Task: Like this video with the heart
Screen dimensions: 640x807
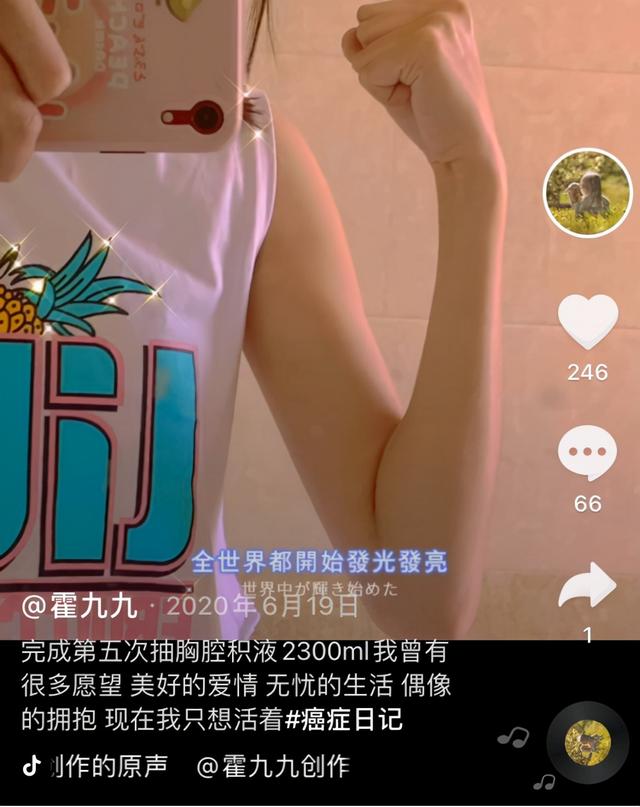Action: coord(587,323)
